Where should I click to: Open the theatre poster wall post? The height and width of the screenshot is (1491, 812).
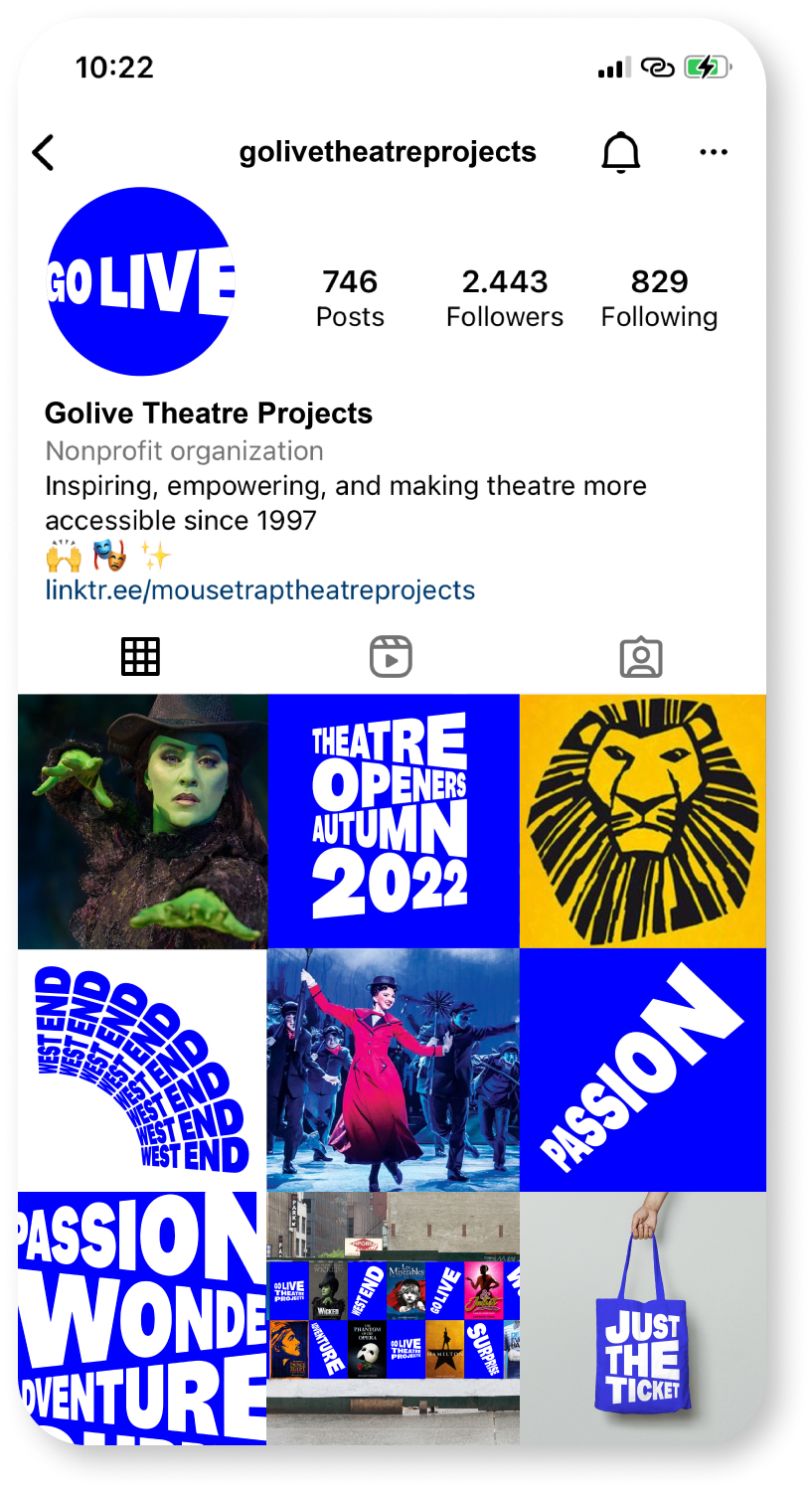tap(393, 1317)
